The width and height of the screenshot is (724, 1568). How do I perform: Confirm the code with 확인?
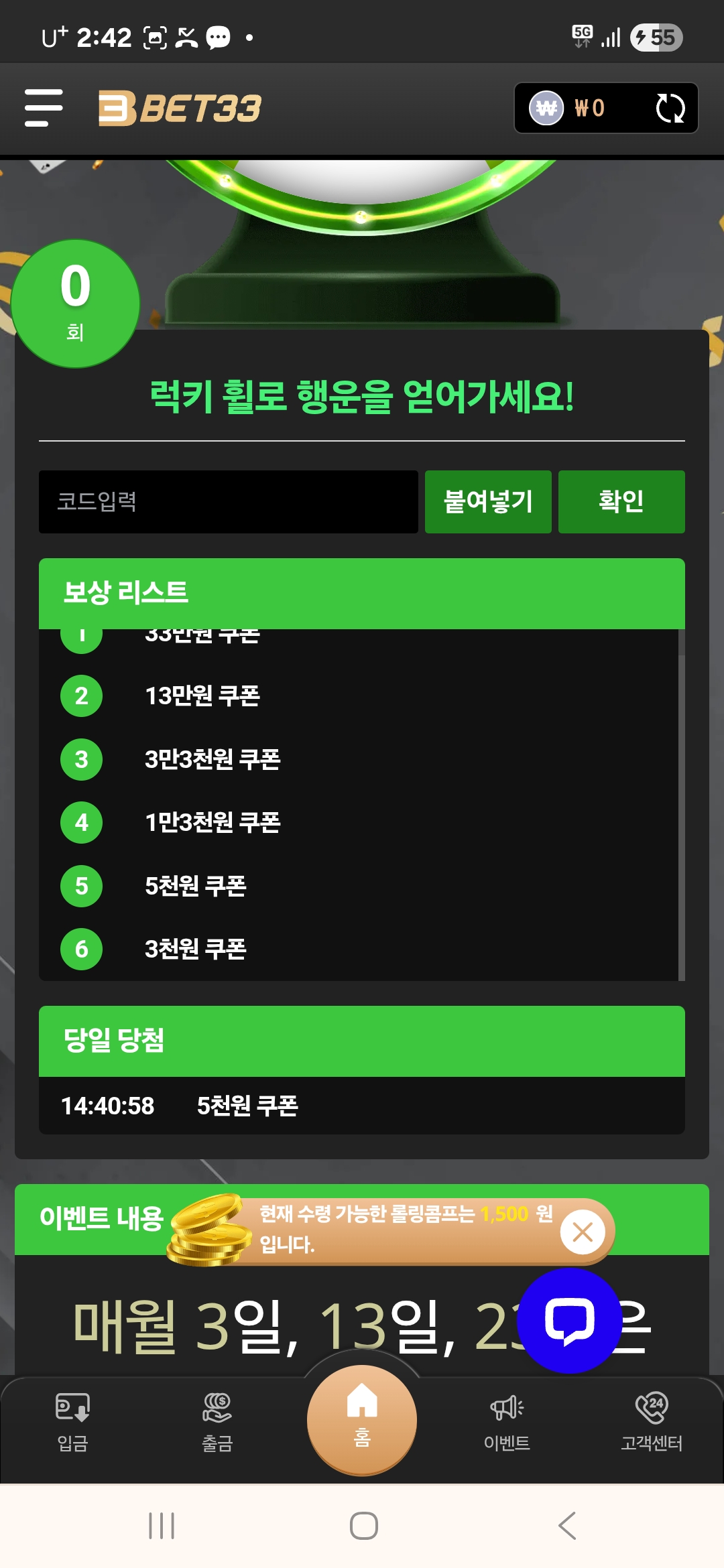621,502
